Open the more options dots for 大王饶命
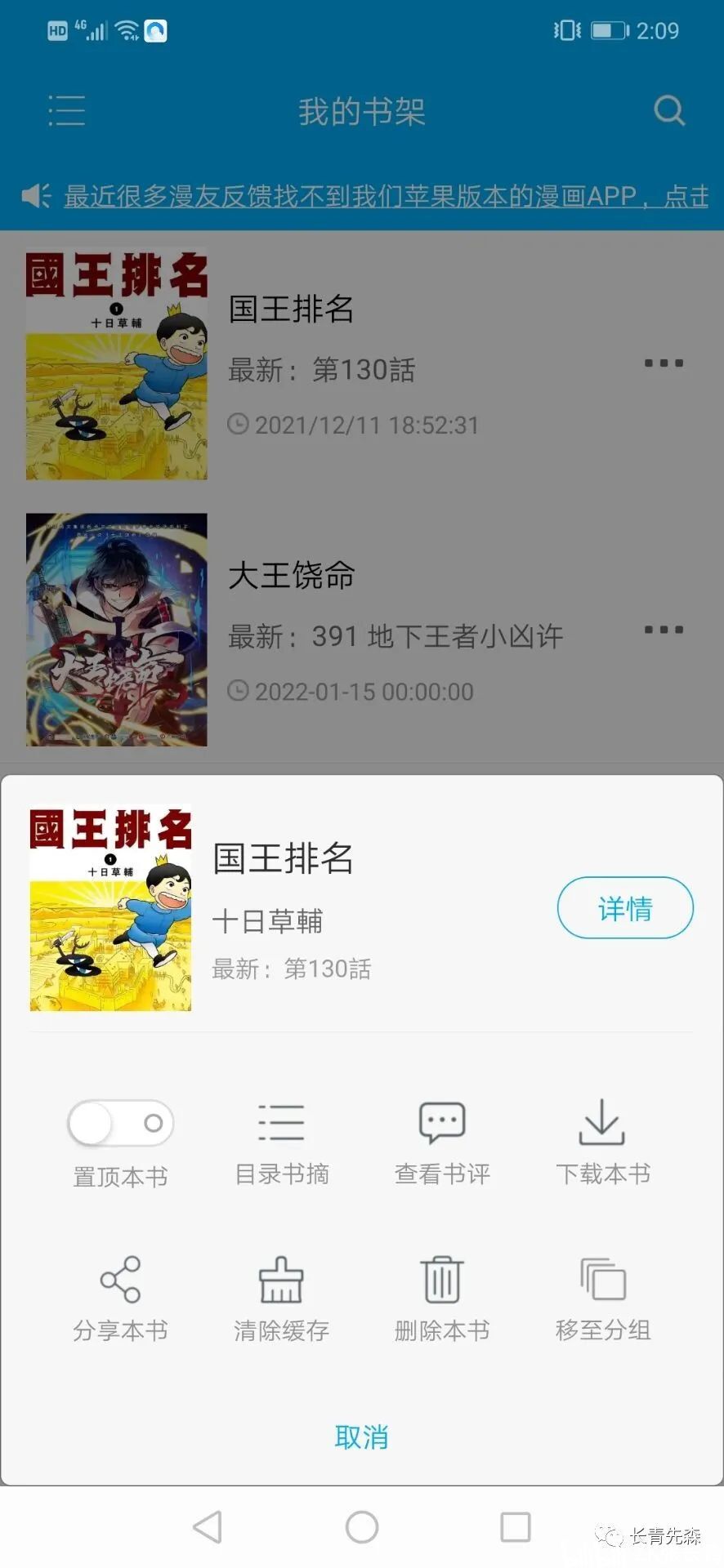Image resolution: width=724 pixels, height=1568 pixels. click(664, 630)
